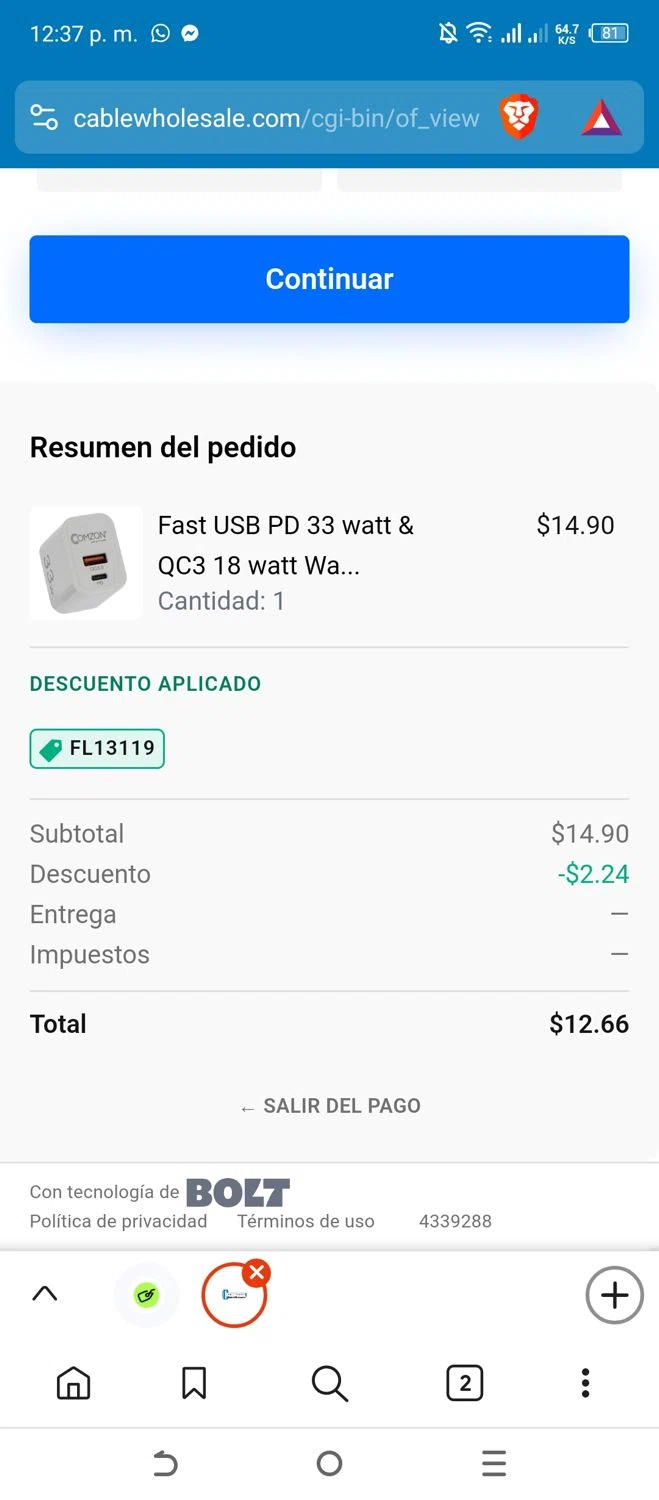Open recent apps from navigation bar
The image size is (659, 1500).
click(x=494, y=1464)
